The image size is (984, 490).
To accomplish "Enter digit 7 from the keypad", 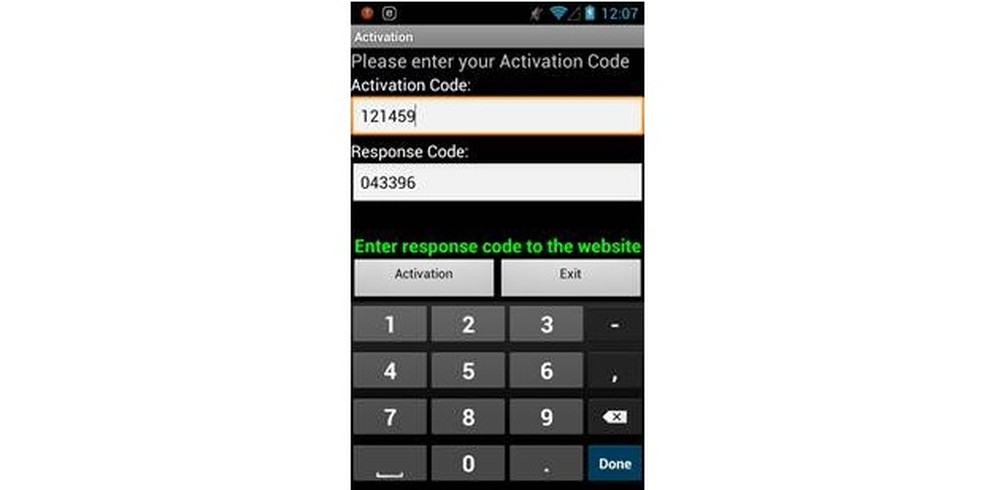I will (389, 417).
